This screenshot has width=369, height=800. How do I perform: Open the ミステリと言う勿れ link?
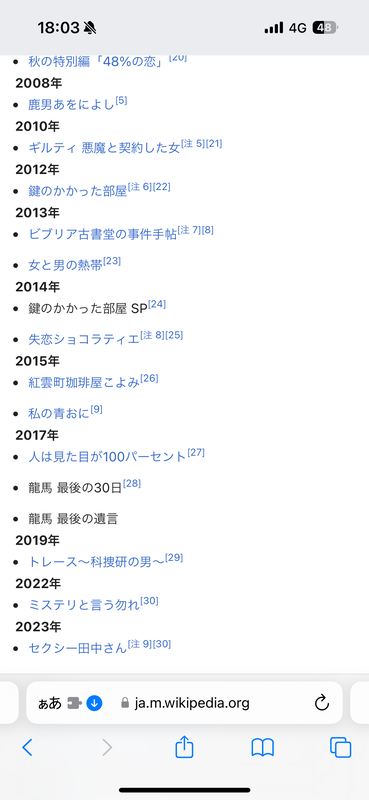[84, 605]
